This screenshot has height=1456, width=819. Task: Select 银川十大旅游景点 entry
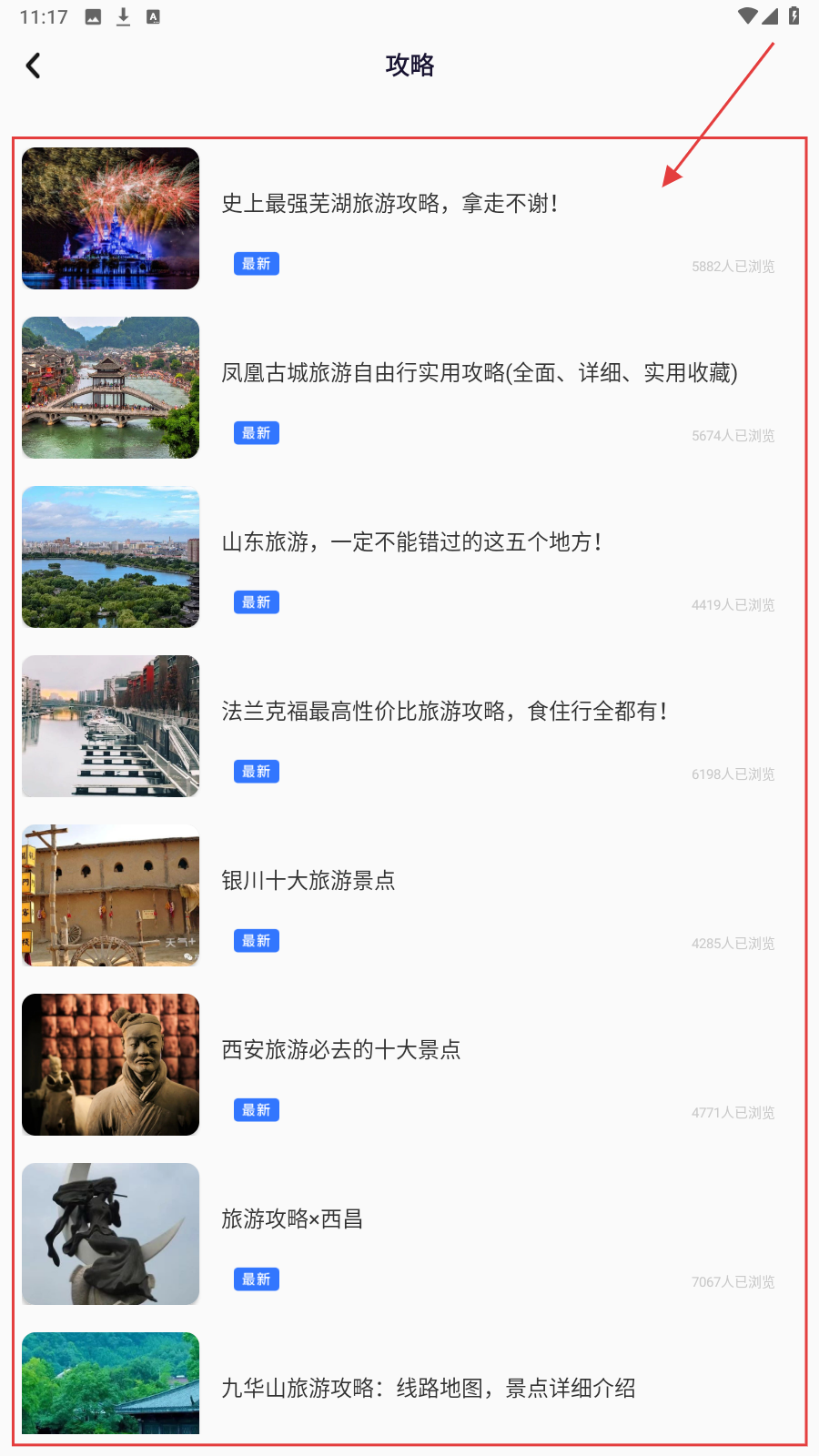click(x=308, y=881)
